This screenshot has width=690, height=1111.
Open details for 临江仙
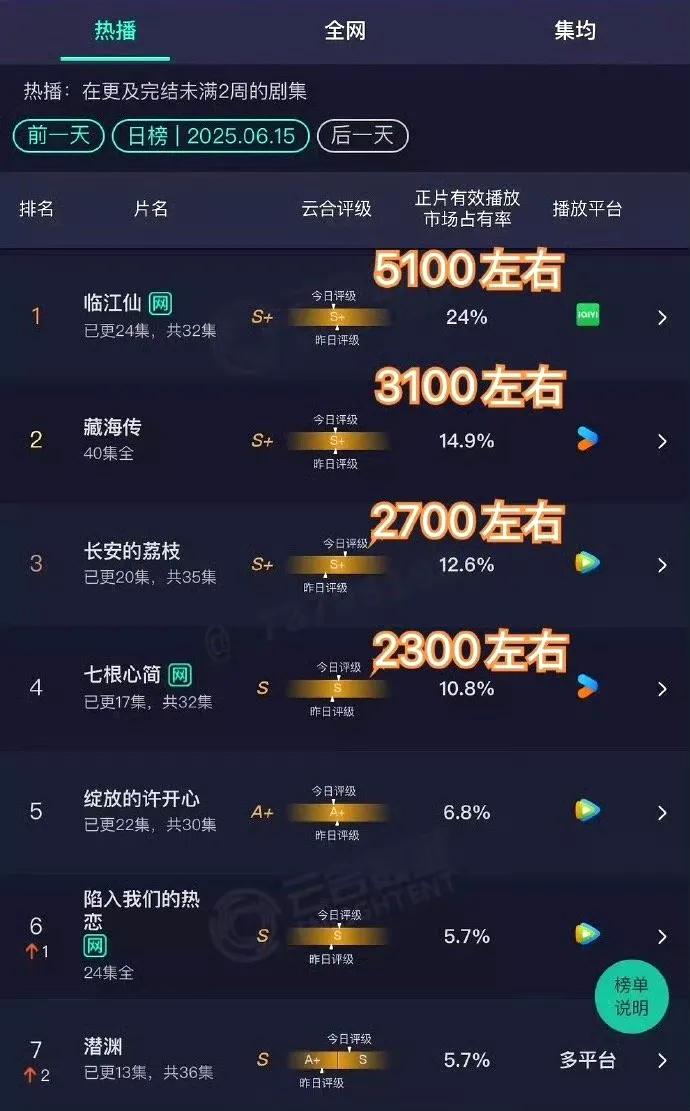pos(662,317)
